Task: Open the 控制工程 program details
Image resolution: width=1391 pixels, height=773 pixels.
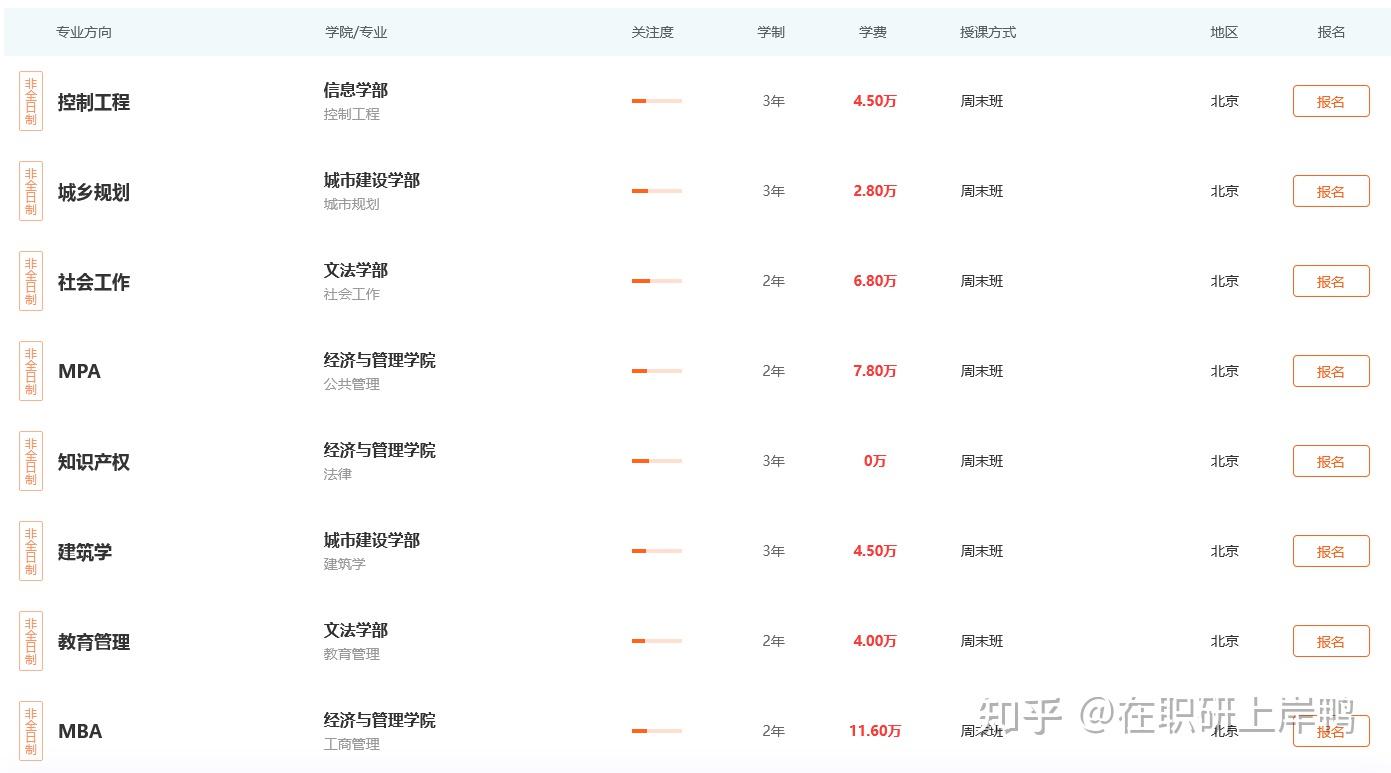Action: (94, 102)
